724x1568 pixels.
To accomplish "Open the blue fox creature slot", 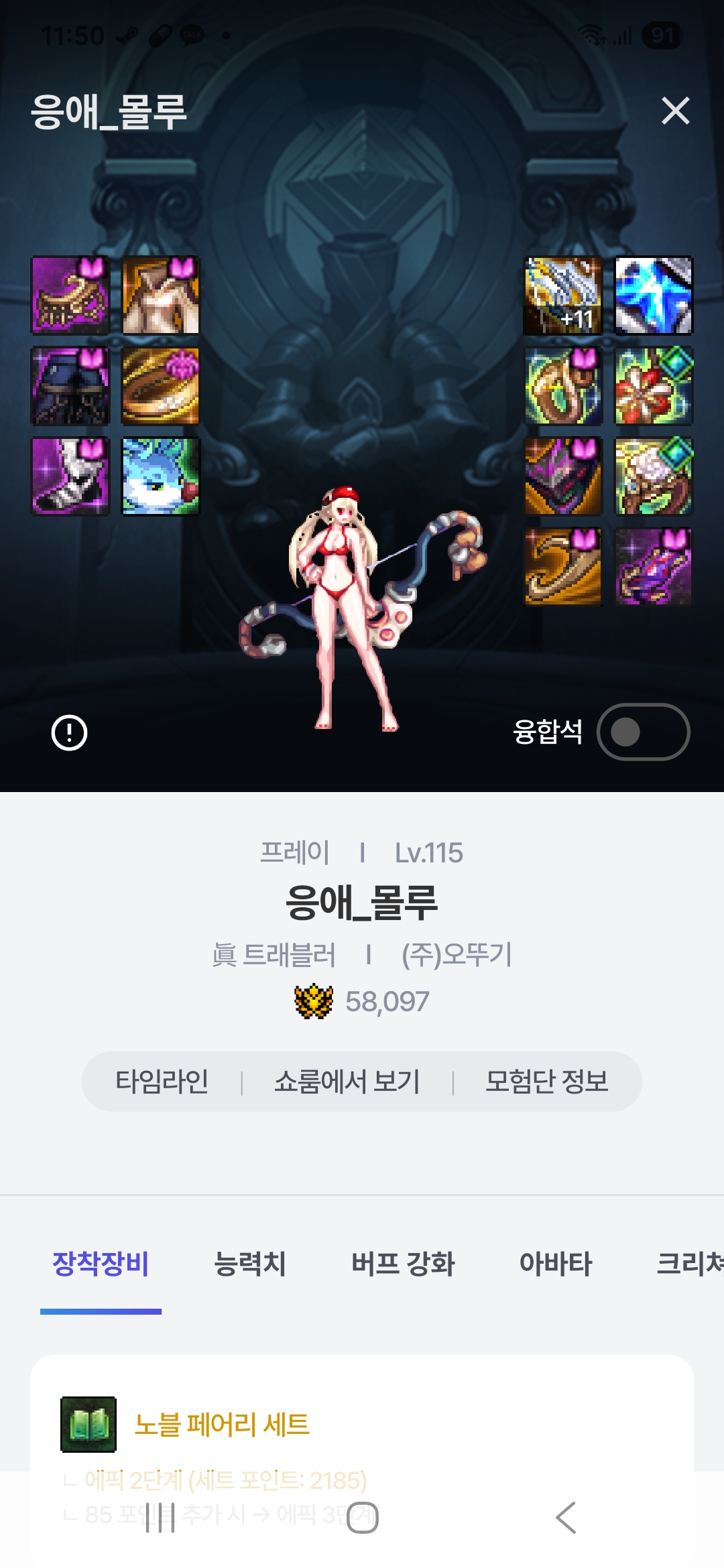I will point(160,476).
